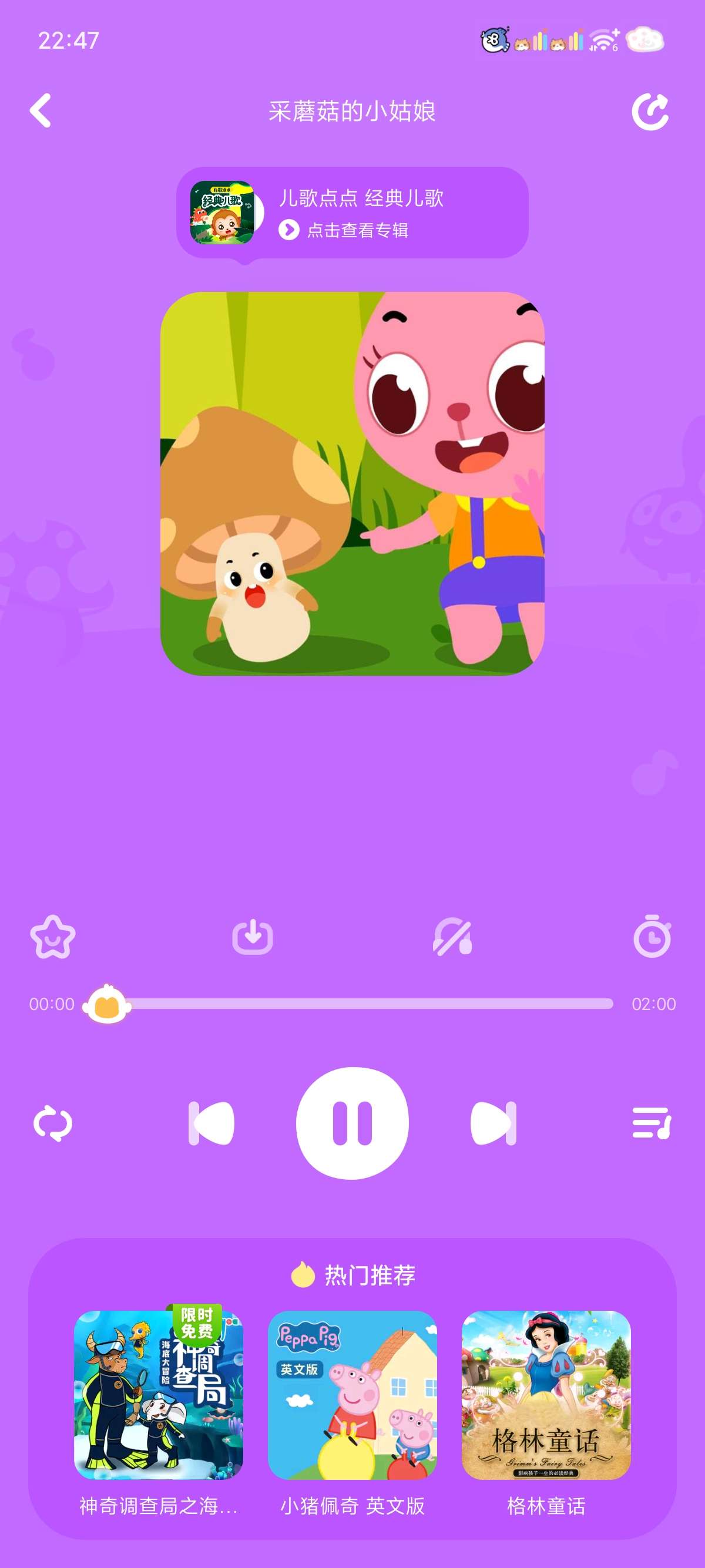
Task: Skip to the next track
Action: [x=493, y=1123]
